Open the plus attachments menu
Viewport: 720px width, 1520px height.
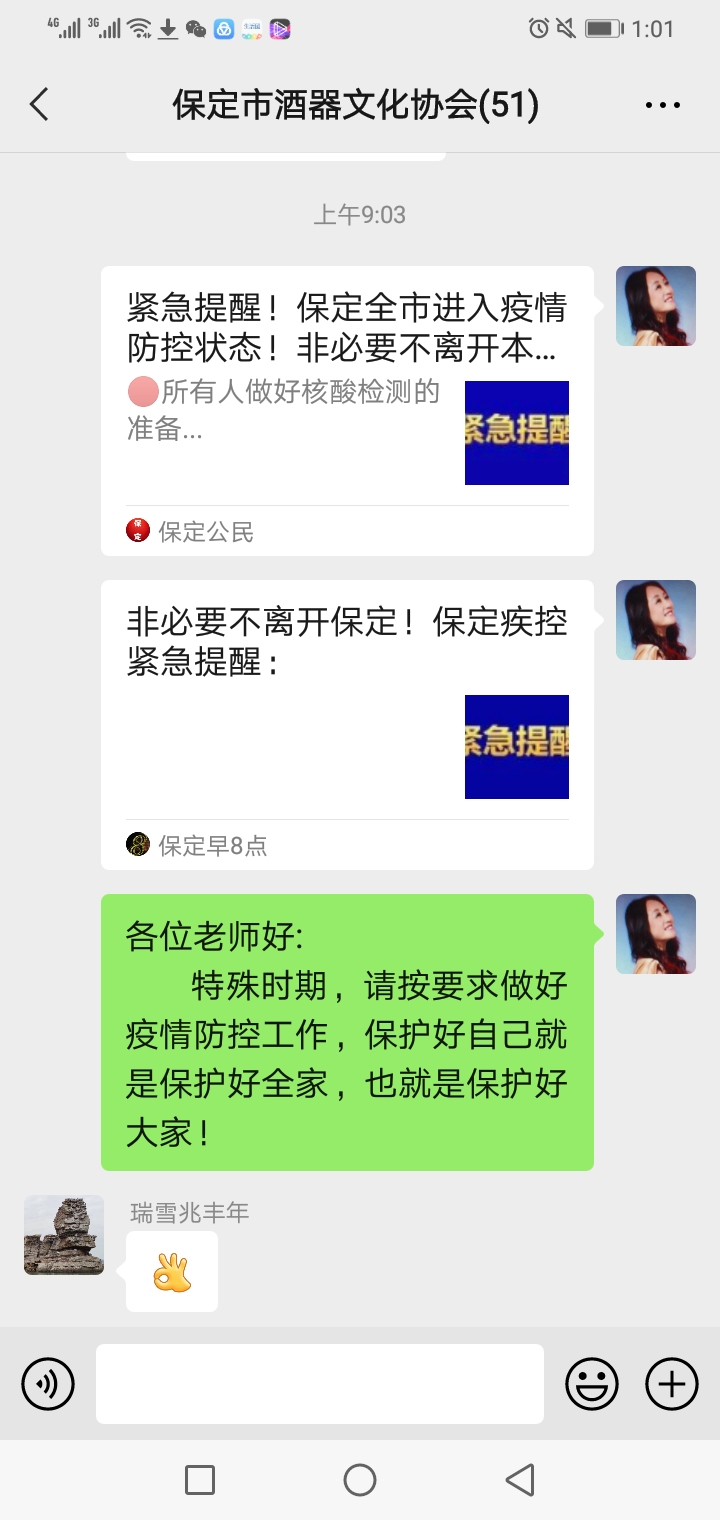click(x=672, y=1384)
